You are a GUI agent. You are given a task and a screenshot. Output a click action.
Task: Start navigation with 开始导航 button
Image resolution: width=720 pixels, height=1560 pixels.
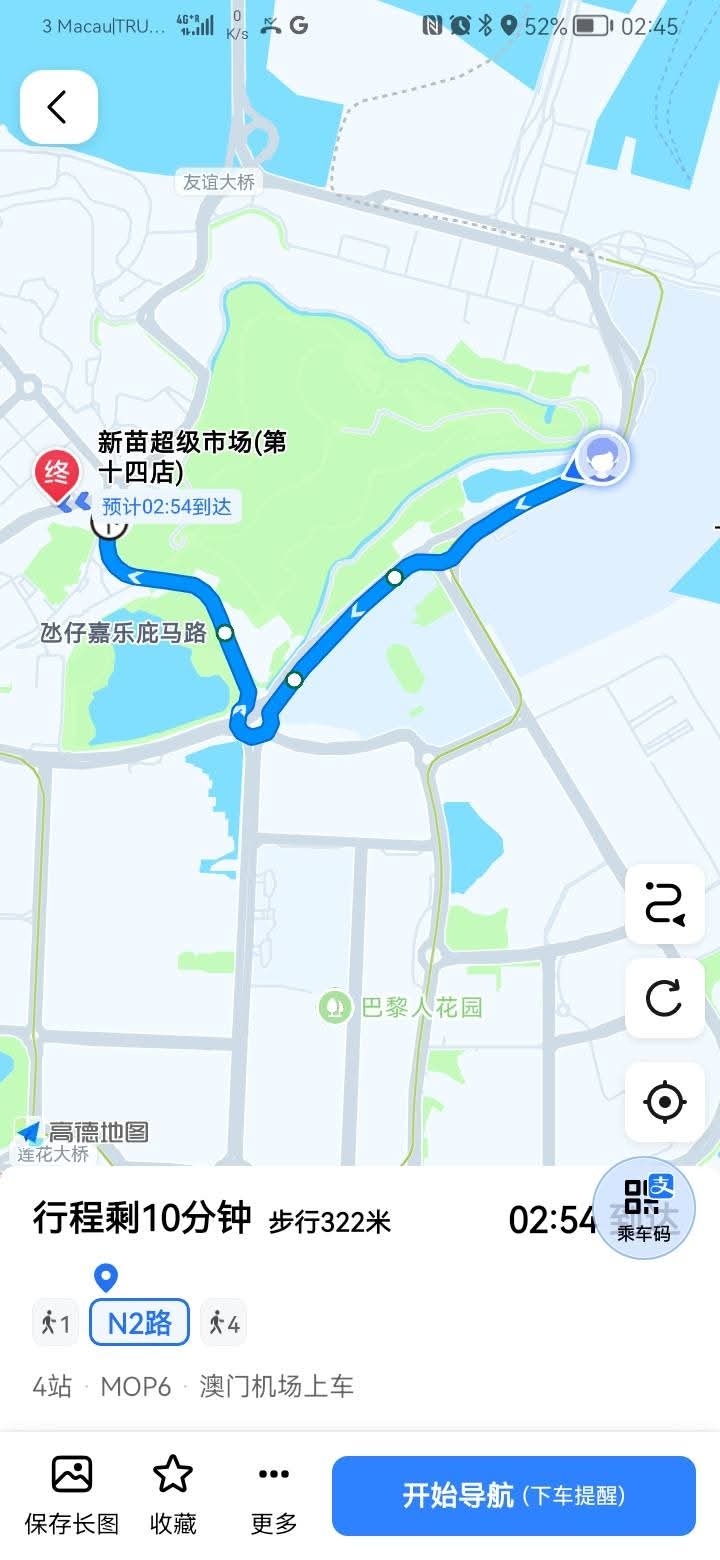pos(513,1495)
